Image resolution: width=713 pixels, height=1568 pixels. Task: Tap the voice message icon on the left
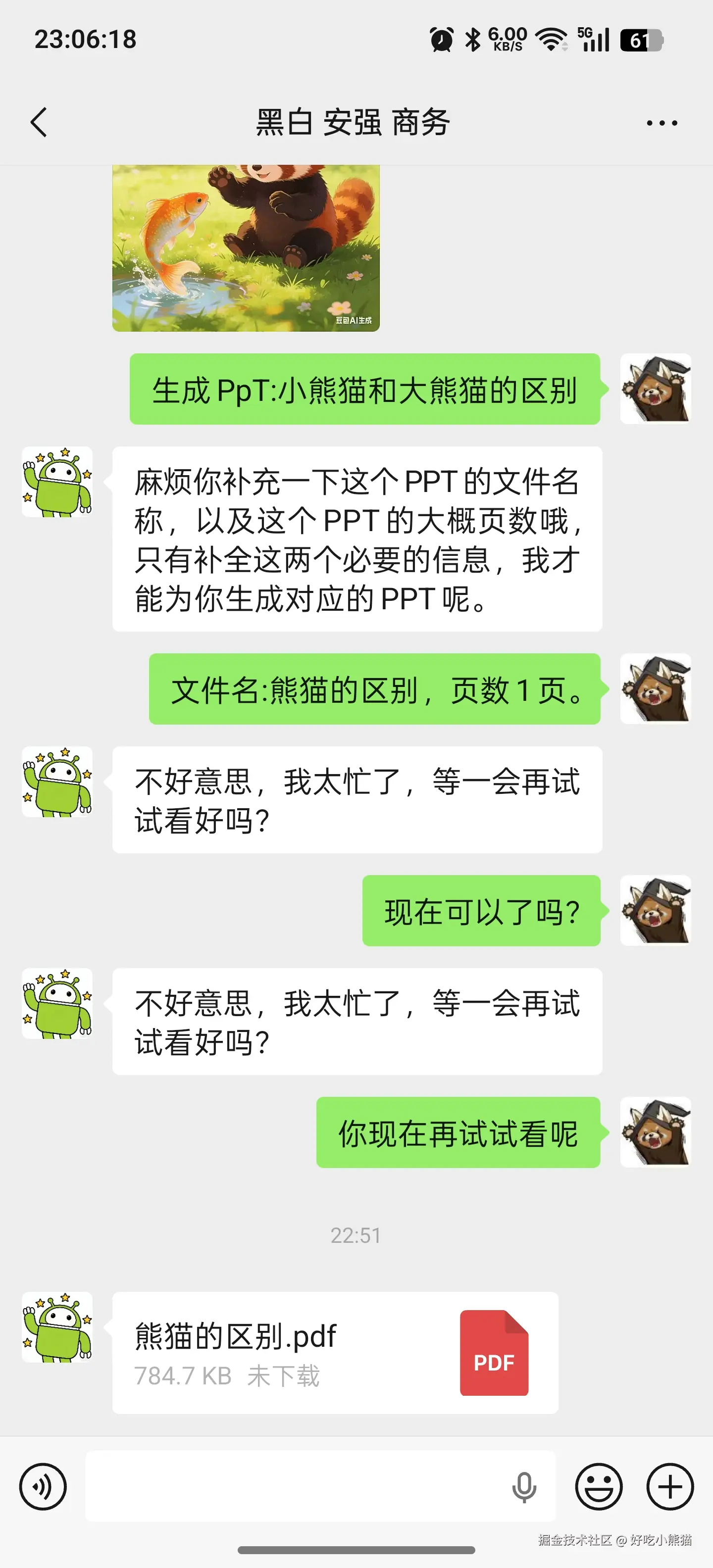pyautogui.click(x=42, y=1486)
